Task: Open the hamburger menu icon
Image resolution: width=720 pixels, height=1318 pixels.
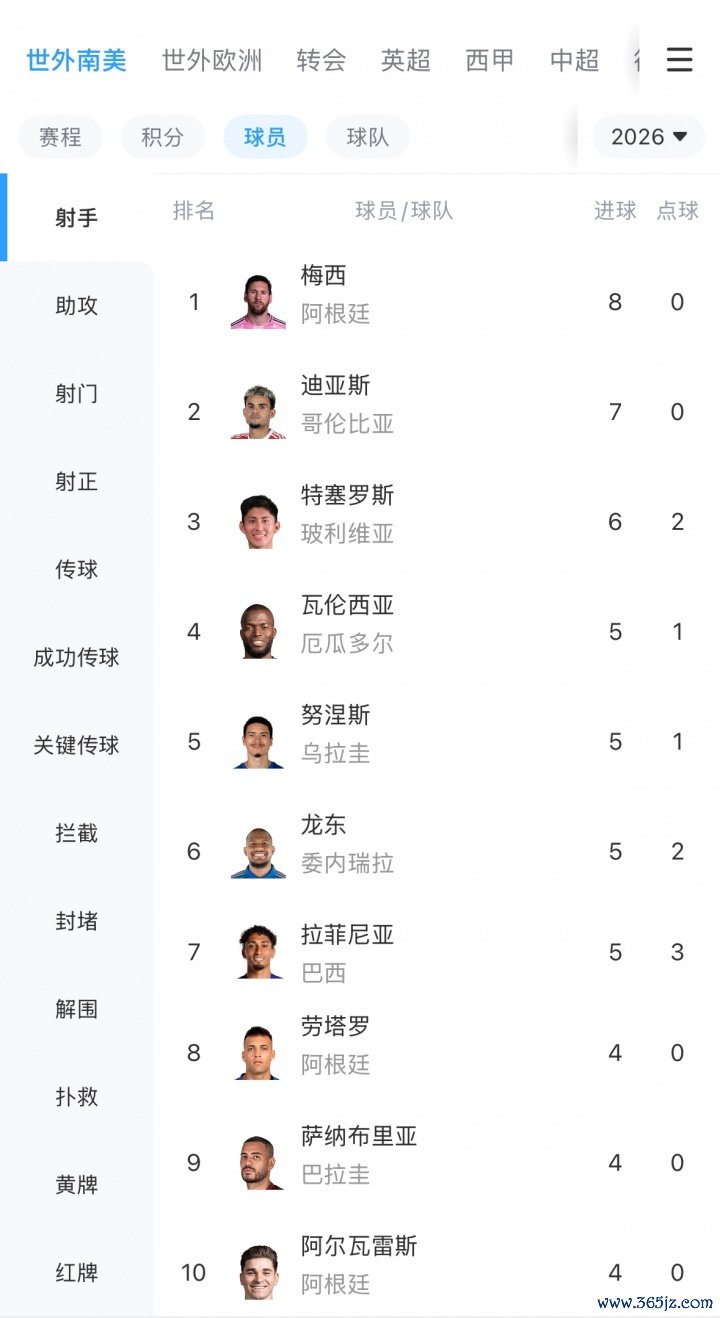Action: pyautogui.click(x=679, y=60)
